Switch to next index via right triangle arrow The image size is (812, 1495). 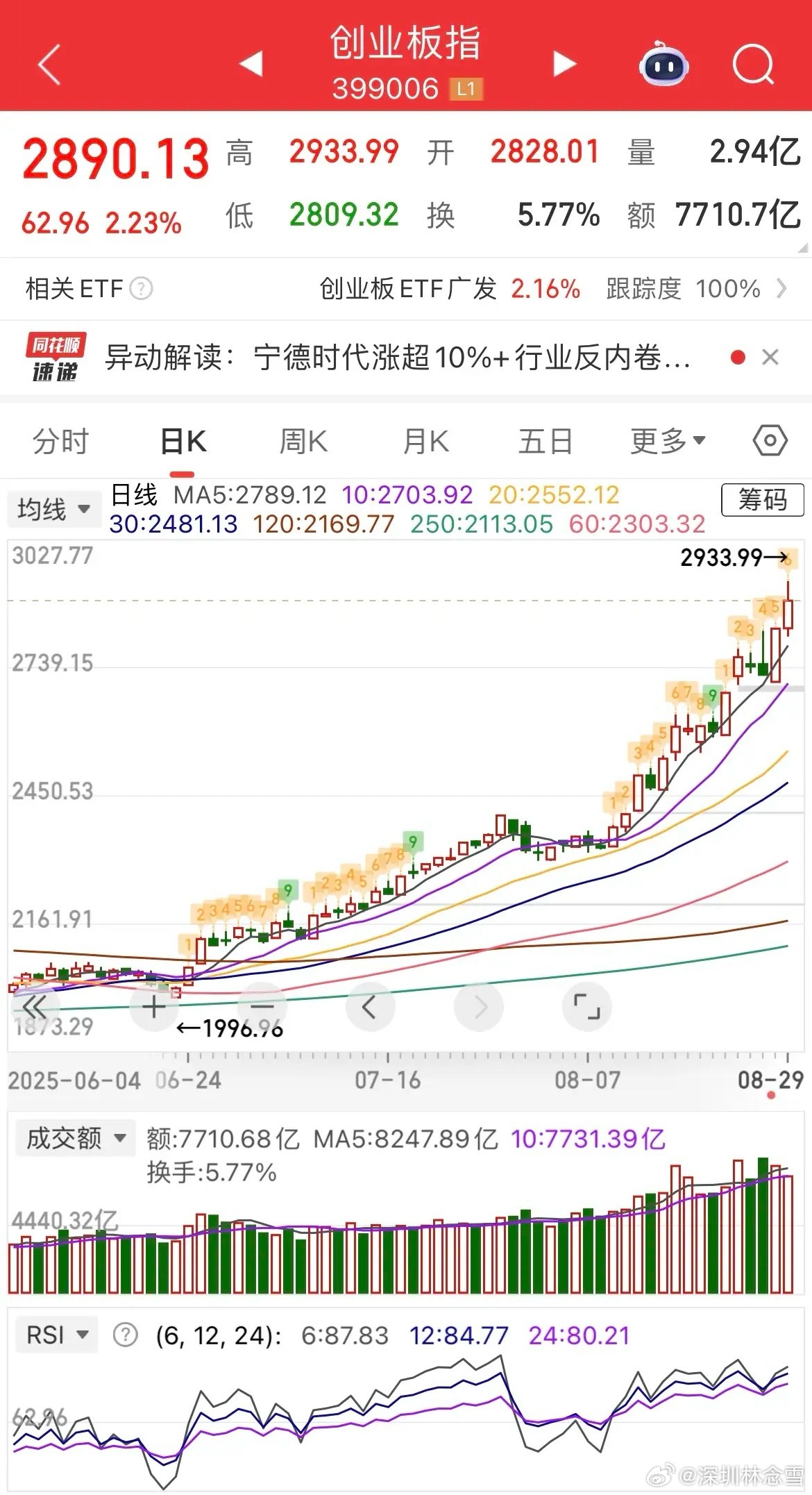pos(562,62)
